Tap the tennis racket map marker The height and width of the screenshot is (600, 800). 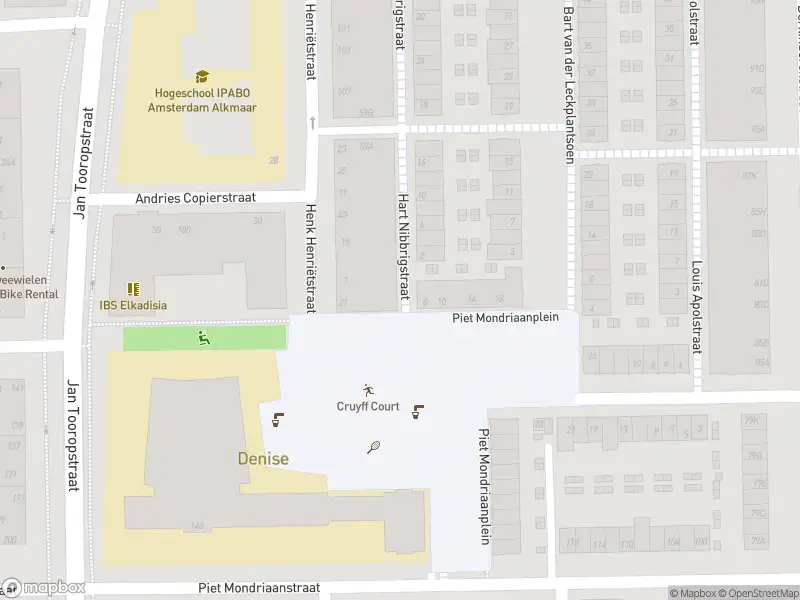click(x=373, y=447)
